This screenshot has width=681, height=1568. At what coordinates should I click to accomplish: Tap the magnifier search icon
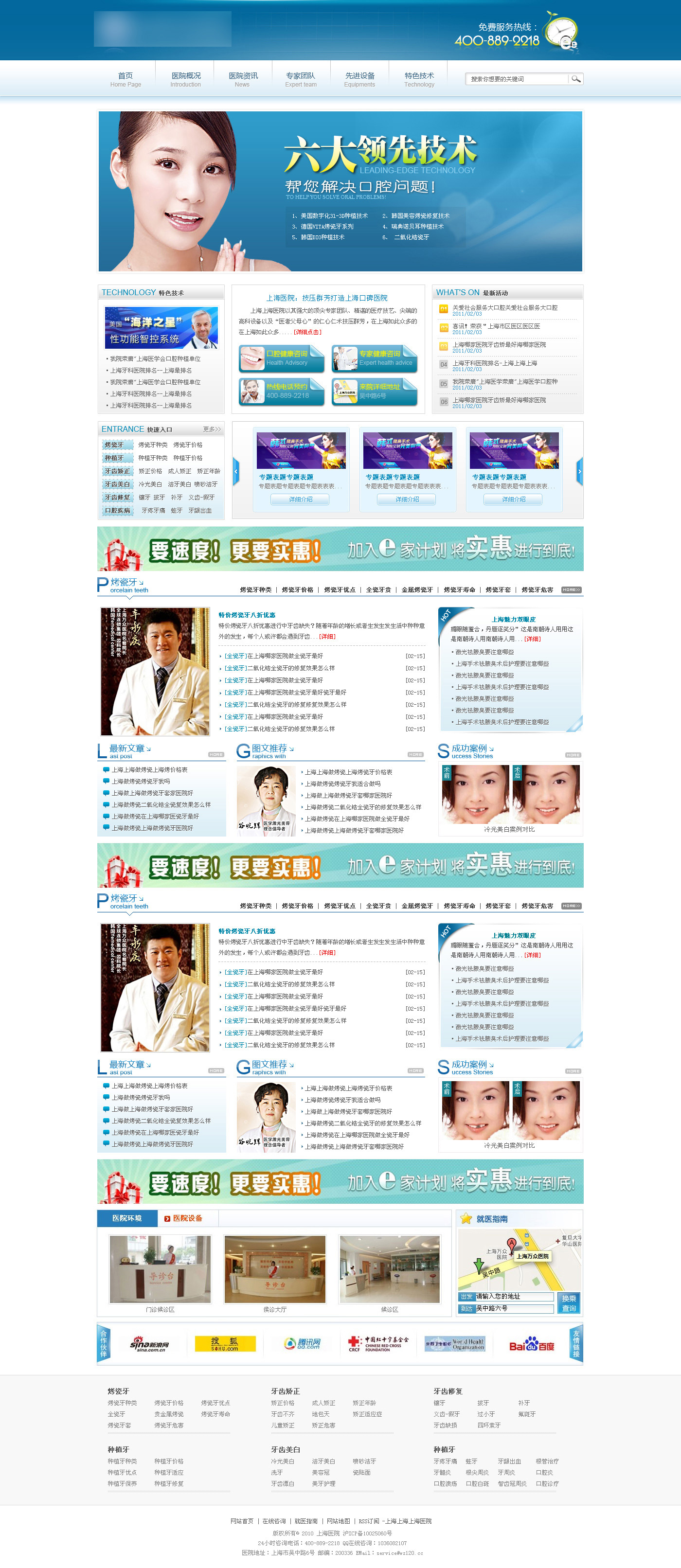click(575, 79)
